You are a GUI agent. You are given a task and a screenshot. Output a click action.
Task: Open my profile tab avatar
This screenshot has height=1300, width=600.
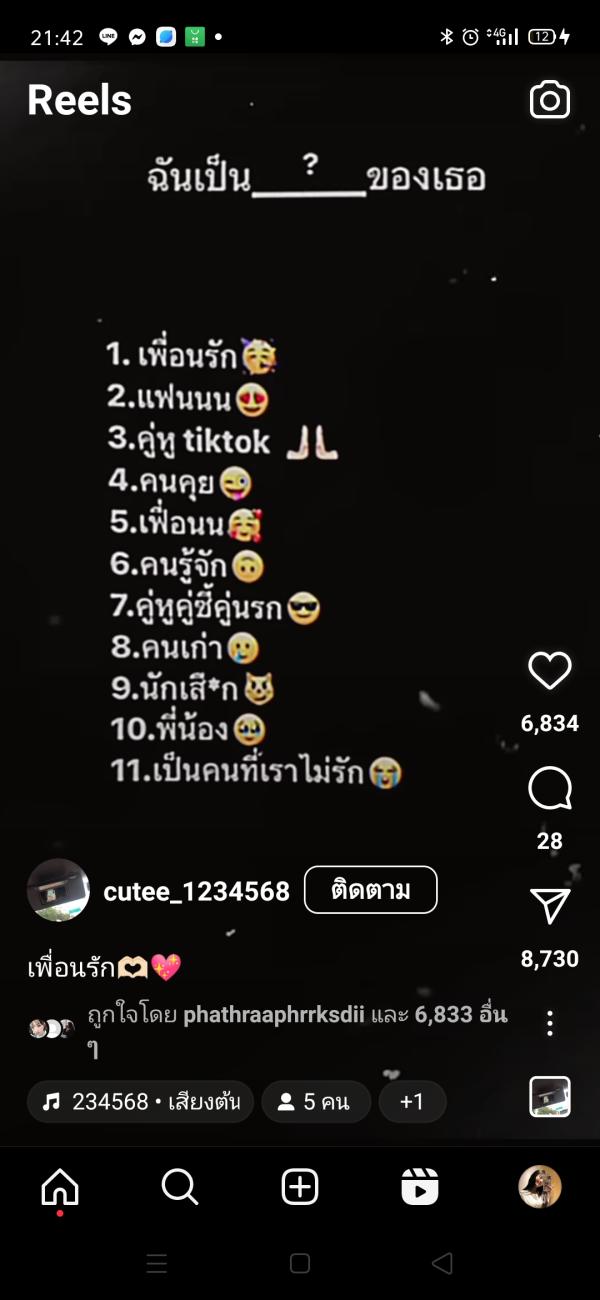(x=540, y=1187)
